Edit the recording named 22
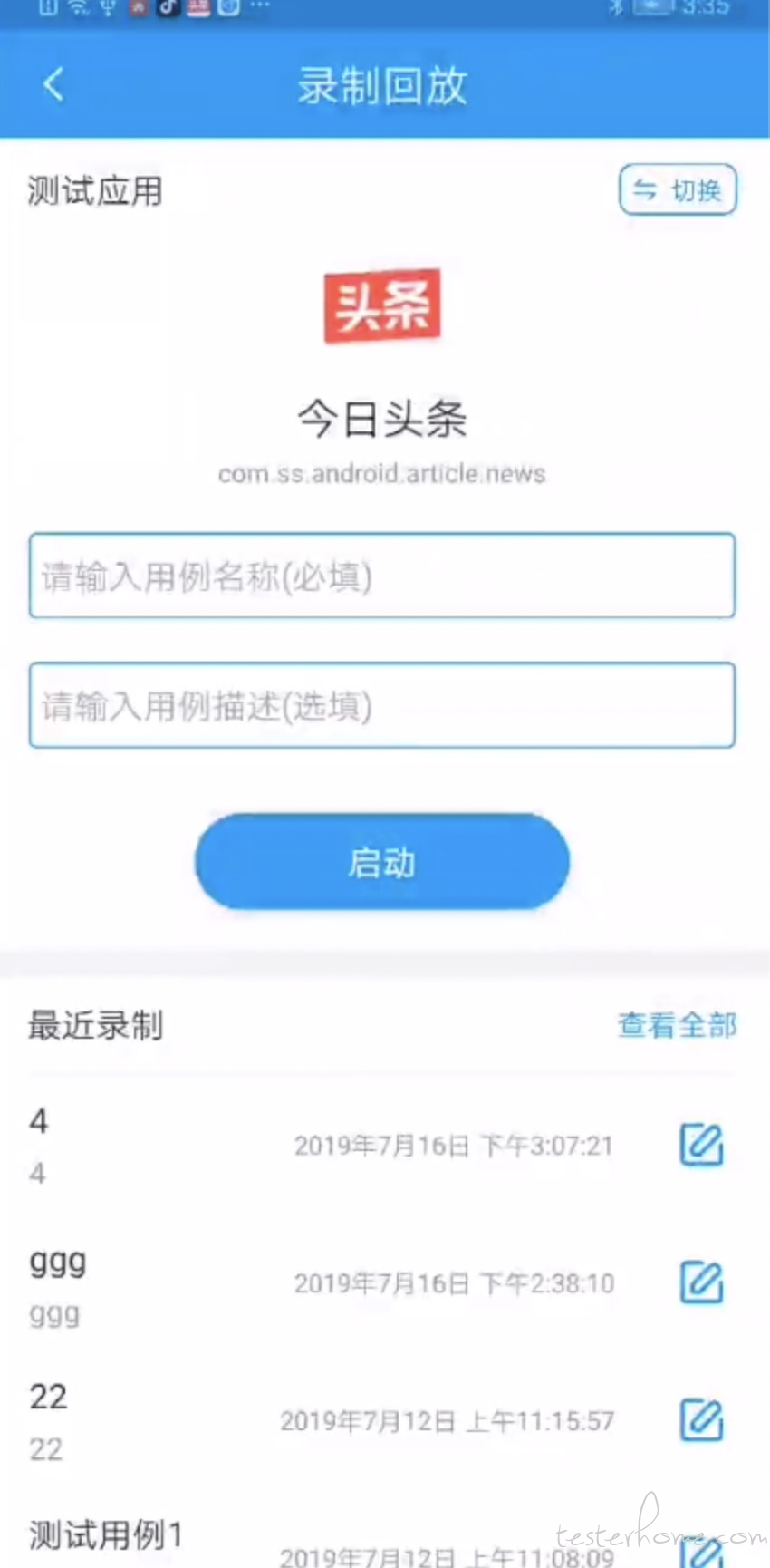The width and height of the screenshot is (770, 1568). click(x=702, y=1420)
